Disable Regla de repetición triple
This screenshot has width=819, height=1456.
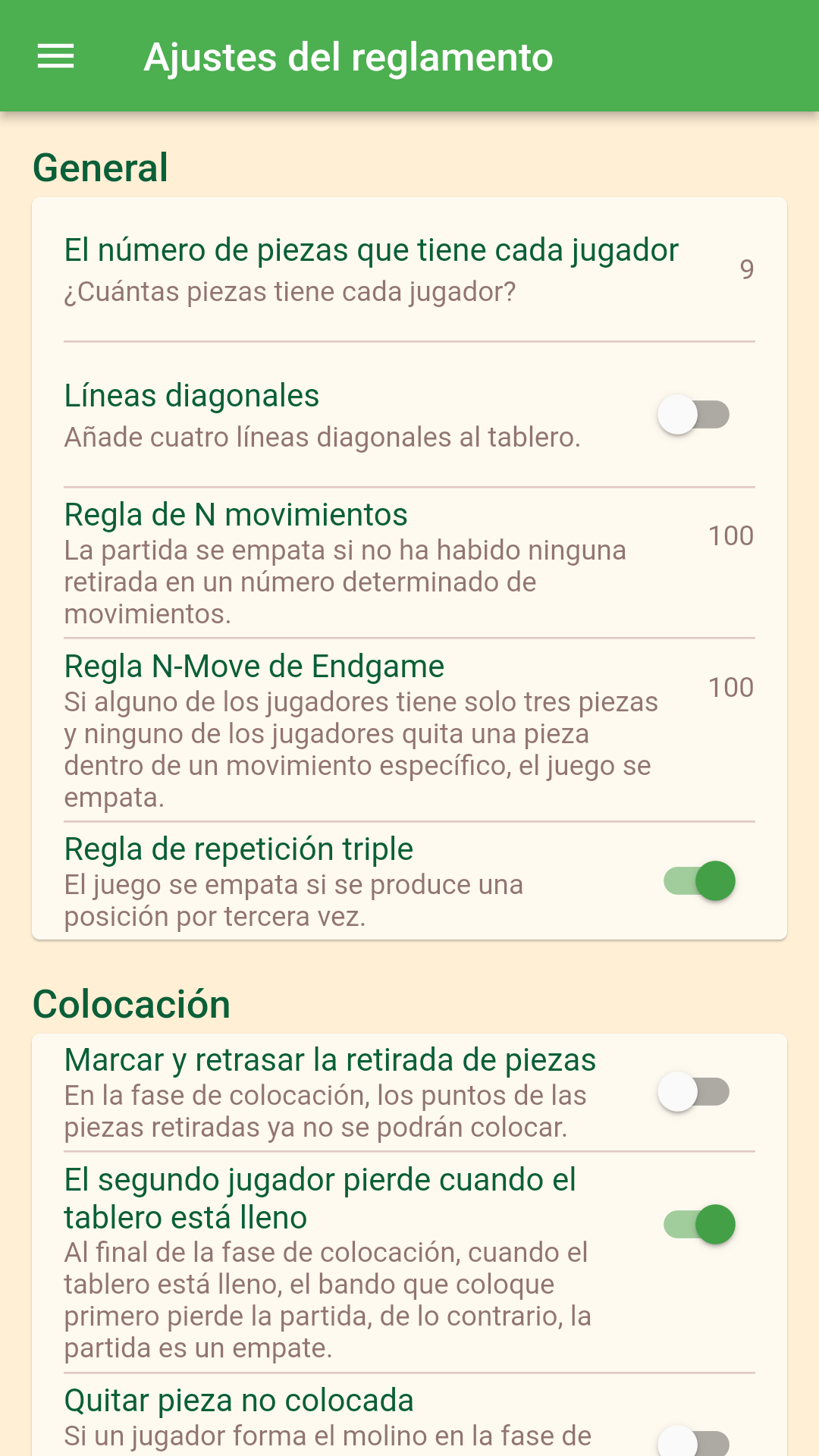click(x=699, y=881)
